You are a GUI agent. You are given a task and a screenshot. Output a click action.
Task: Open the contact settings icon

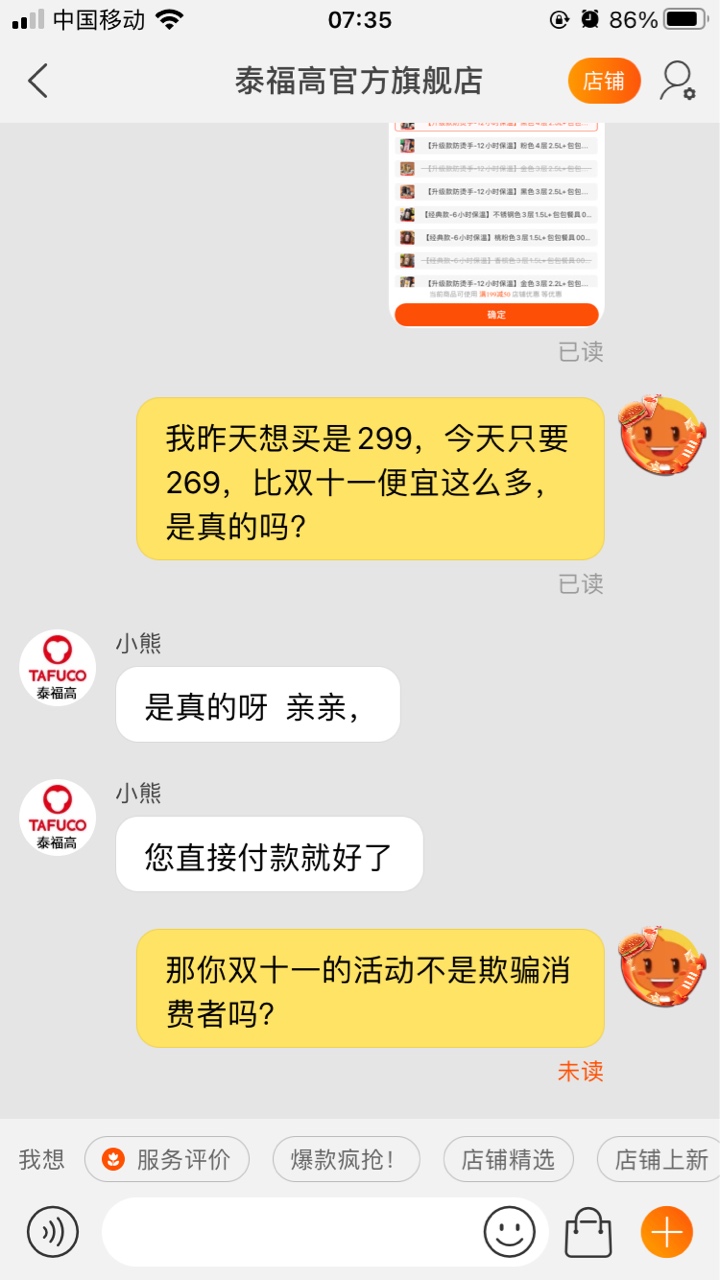tap(677, 81)
